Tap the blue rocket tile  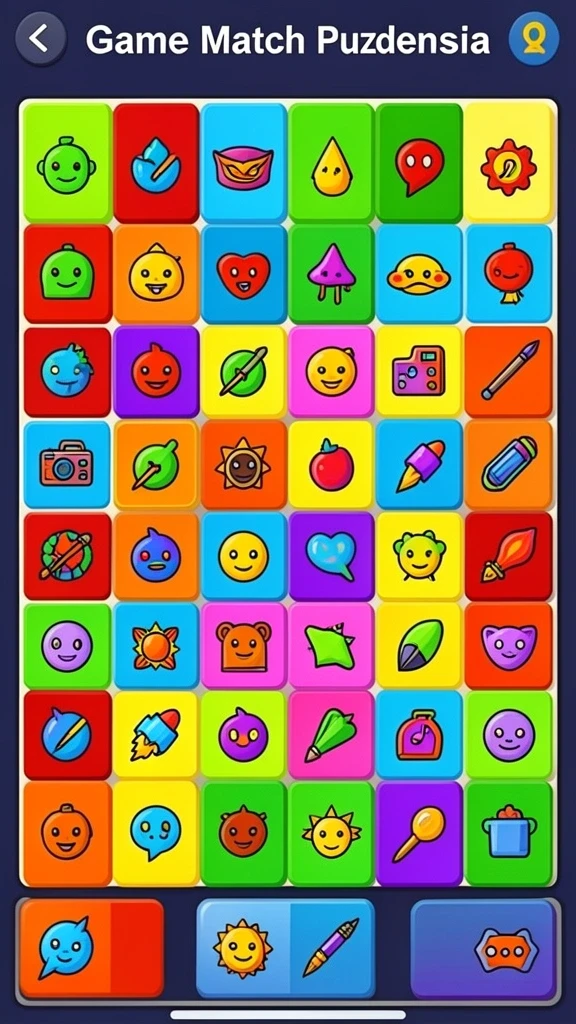155,735
